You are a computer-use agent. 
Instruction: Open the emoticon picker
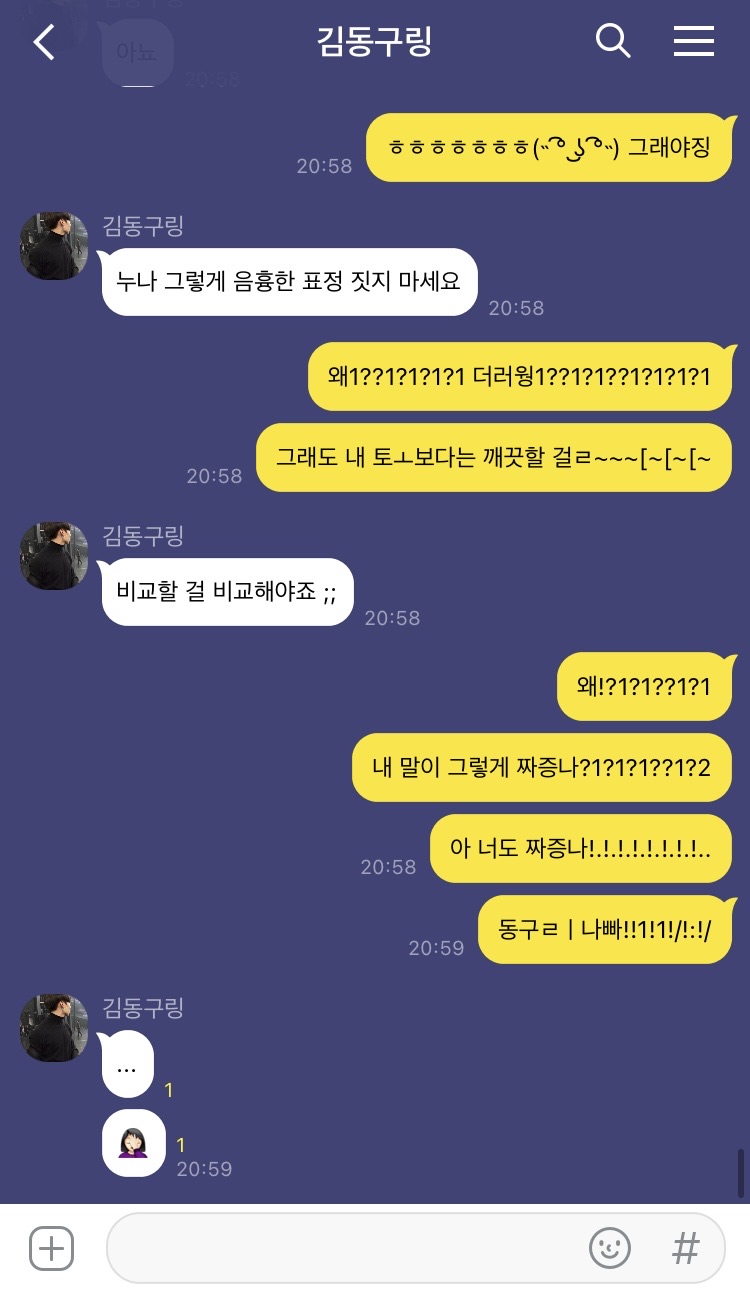coord(610,1248)
